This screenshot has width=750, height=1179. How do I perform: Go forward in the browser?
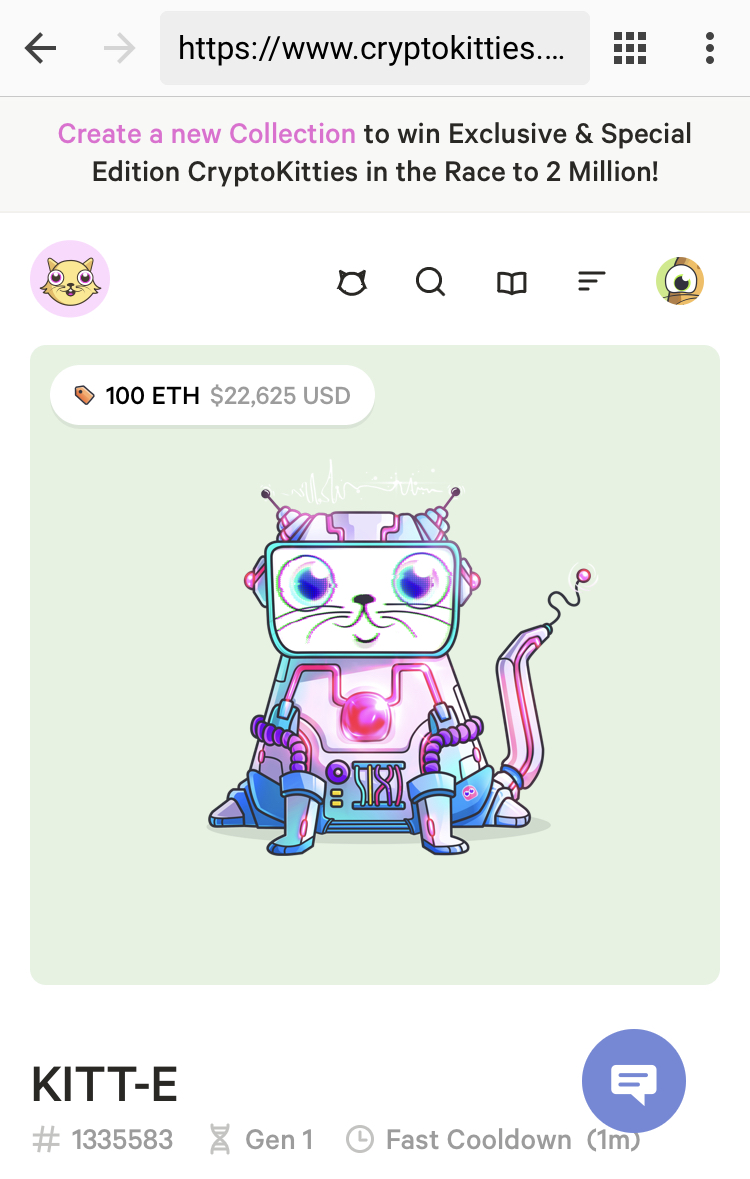pos(119,47)
